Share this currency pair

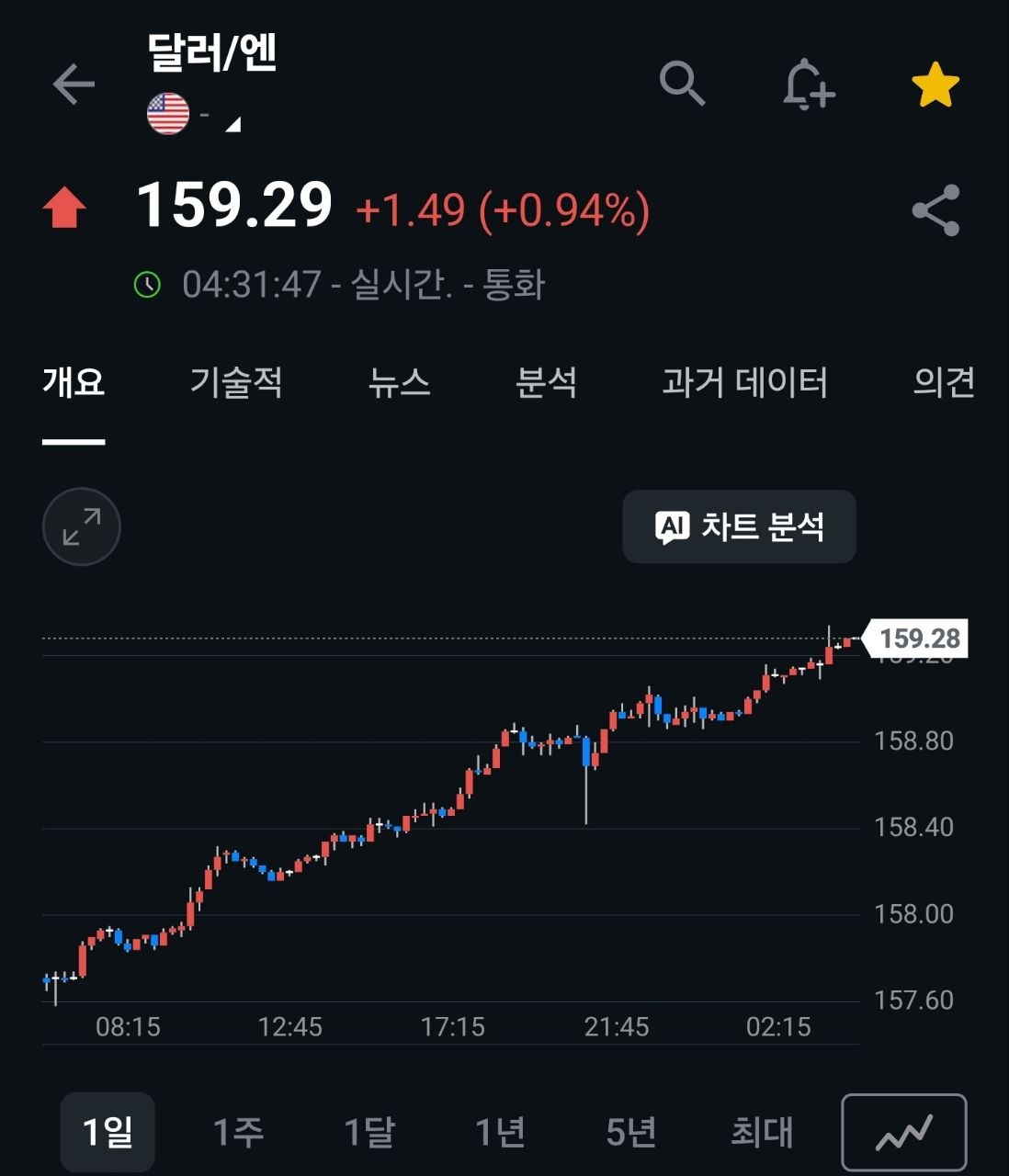coord(935,210)
